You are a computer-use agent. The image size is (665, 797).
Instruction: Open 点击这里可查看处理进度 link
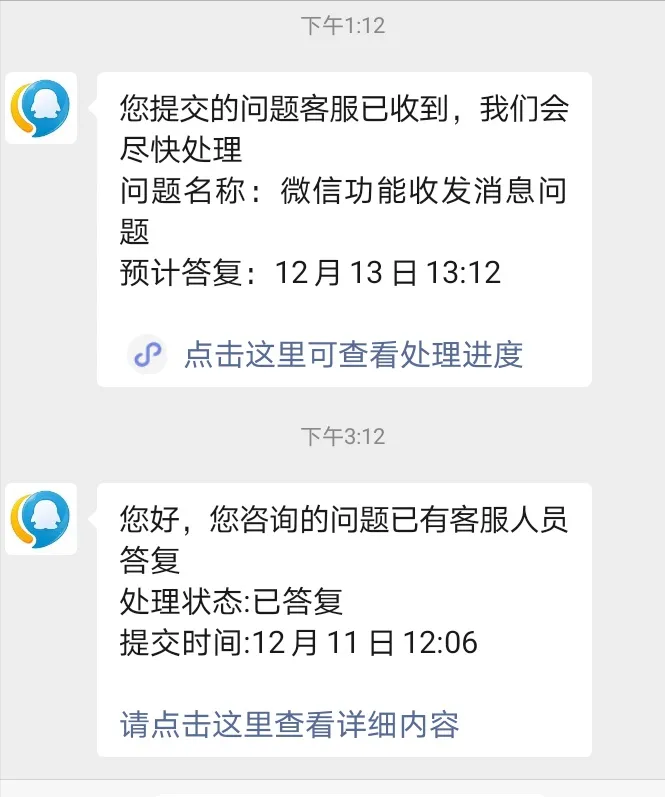[353, 354]
